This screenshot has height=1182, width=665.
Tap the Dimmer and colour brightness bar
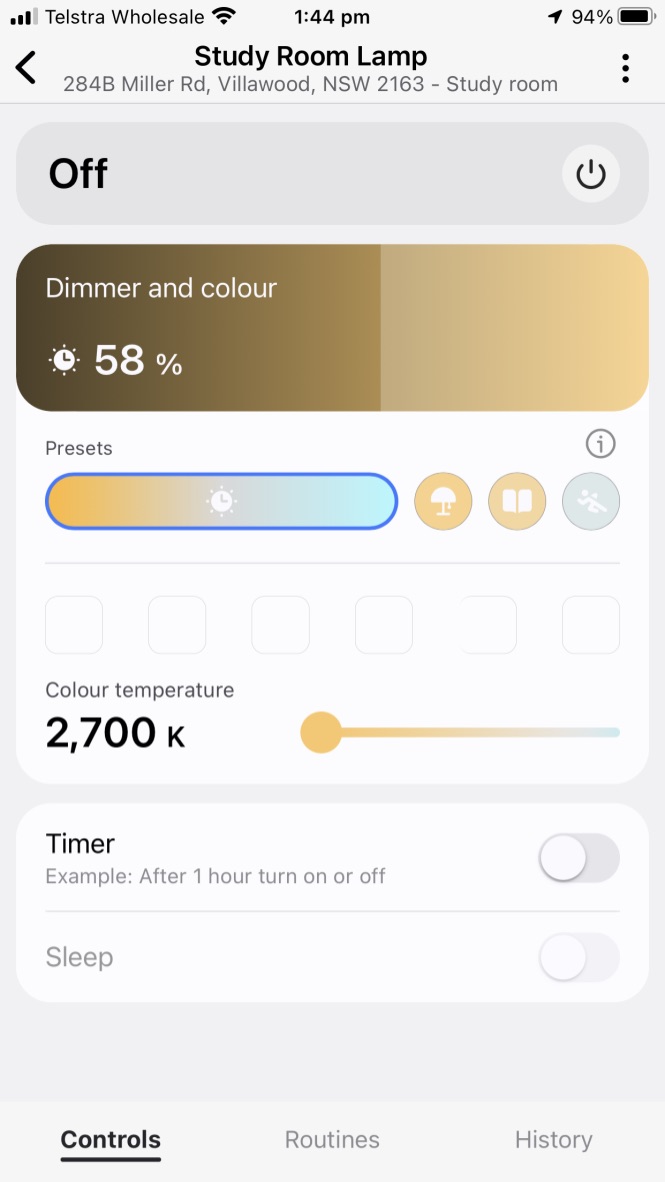[x=332, y=328]
